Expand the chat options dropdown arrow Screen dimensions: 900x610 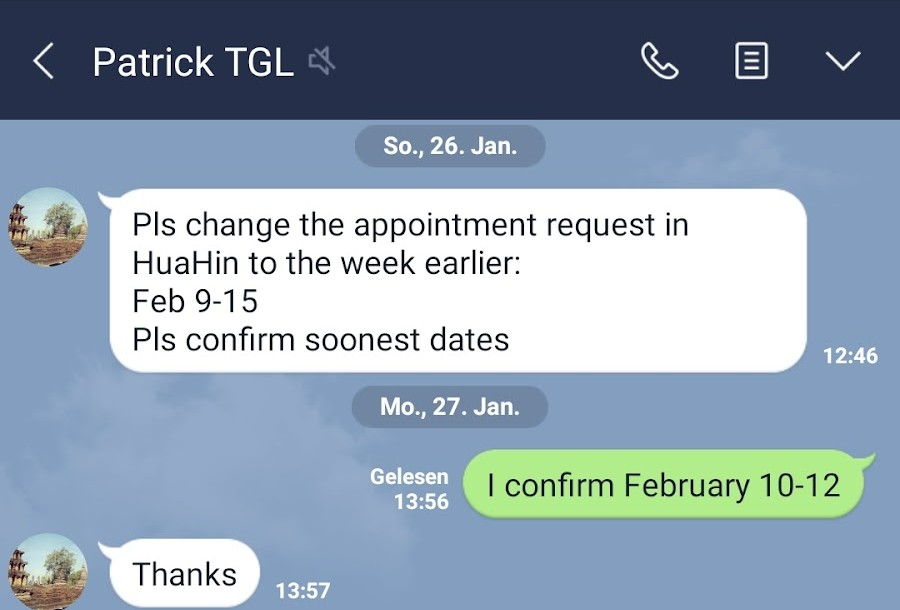click(x=842, y=62)
